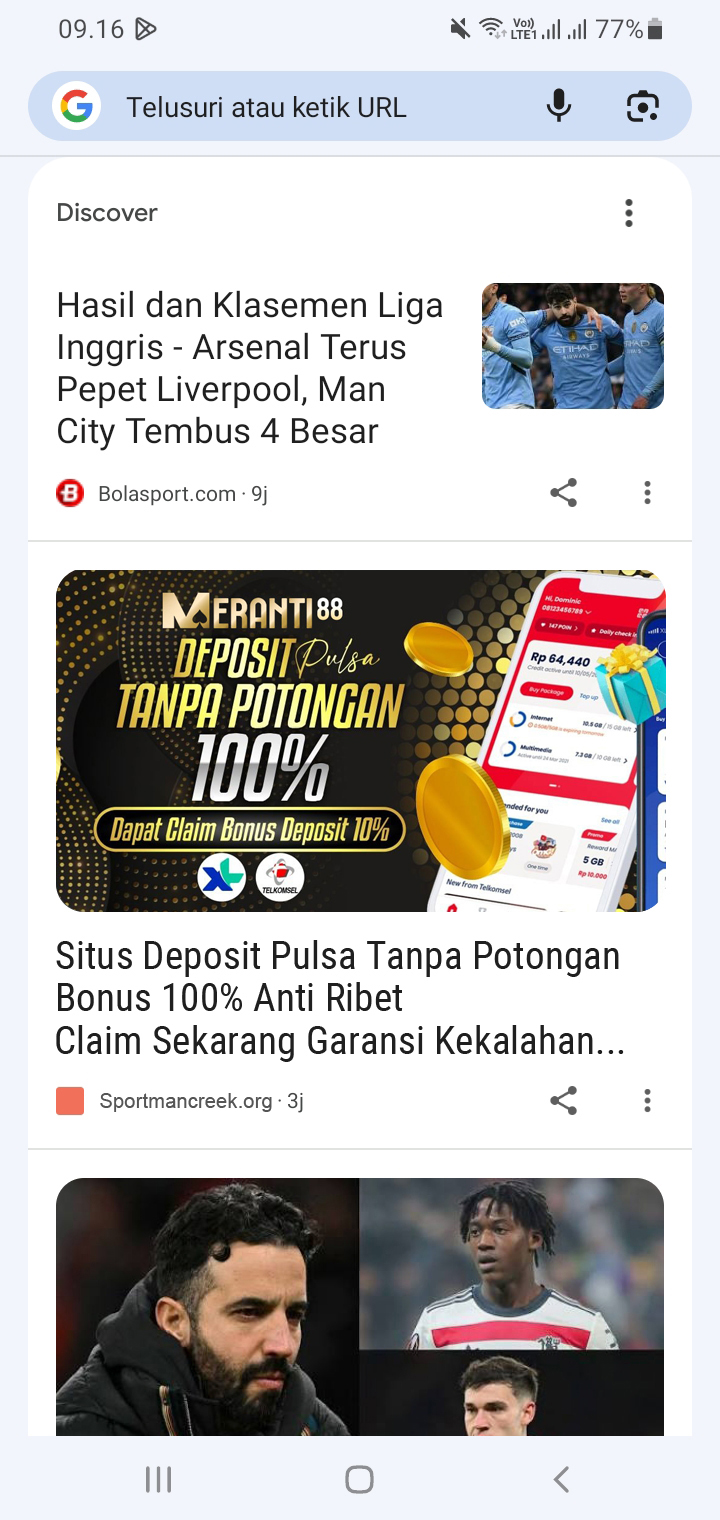Share the Sportmancreek.org article
This screenshot has height=1520, width=720.
coord(563,1100)
